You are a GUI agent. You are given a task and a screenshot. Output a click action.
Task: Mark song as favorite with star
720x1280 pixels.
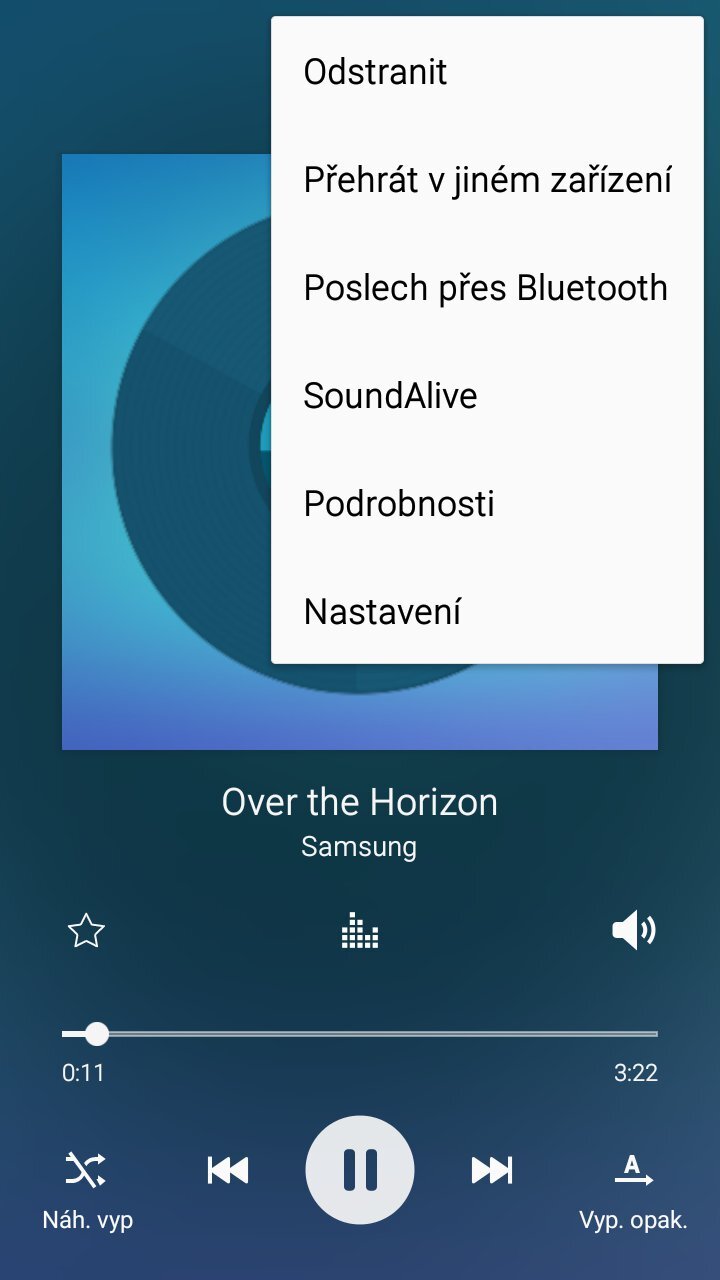tap(86, 932)
